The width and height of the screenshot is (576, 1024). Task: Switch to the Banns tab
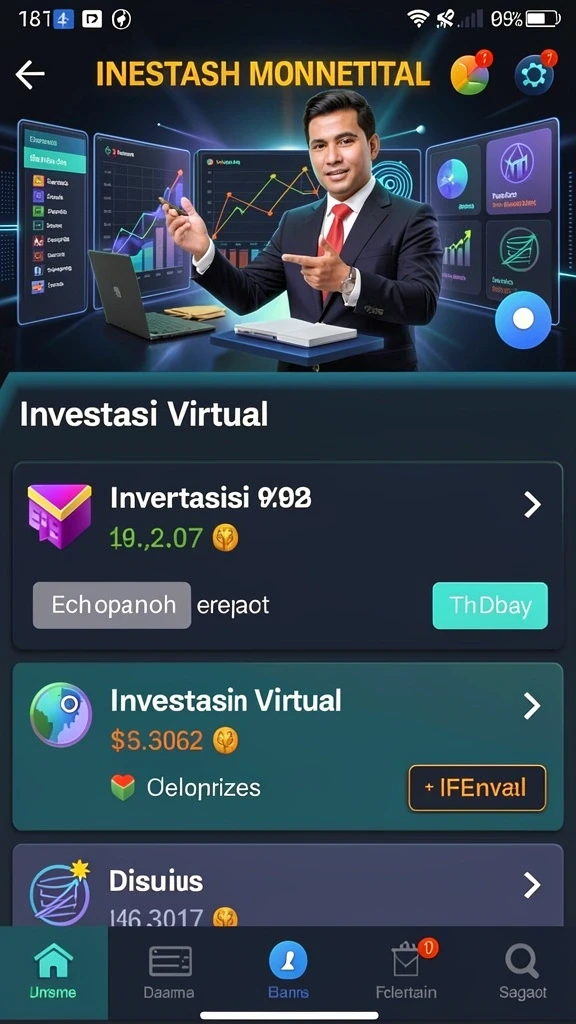(288, 971)
